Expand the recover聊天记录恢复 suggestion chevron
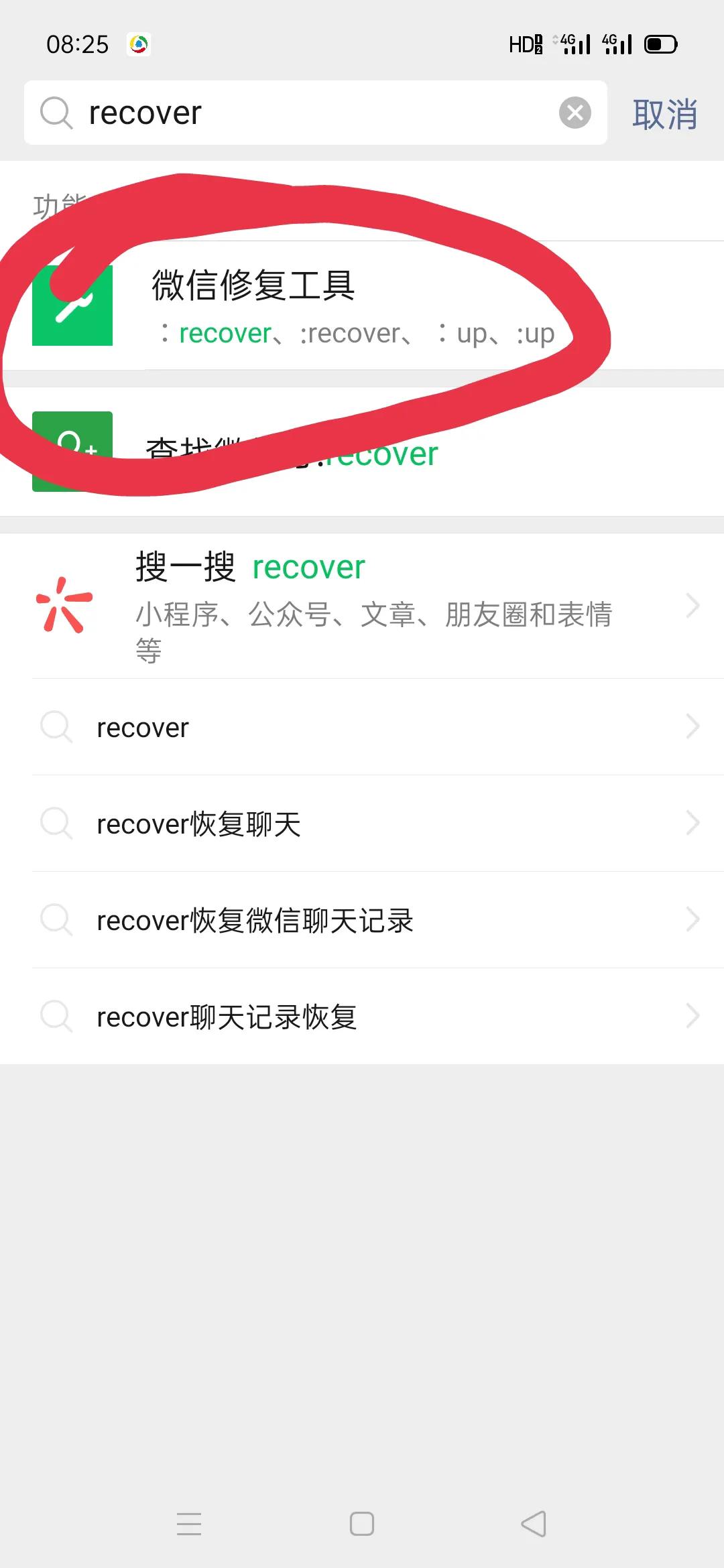This screenshot has width=724, height=1568. 694,1017
